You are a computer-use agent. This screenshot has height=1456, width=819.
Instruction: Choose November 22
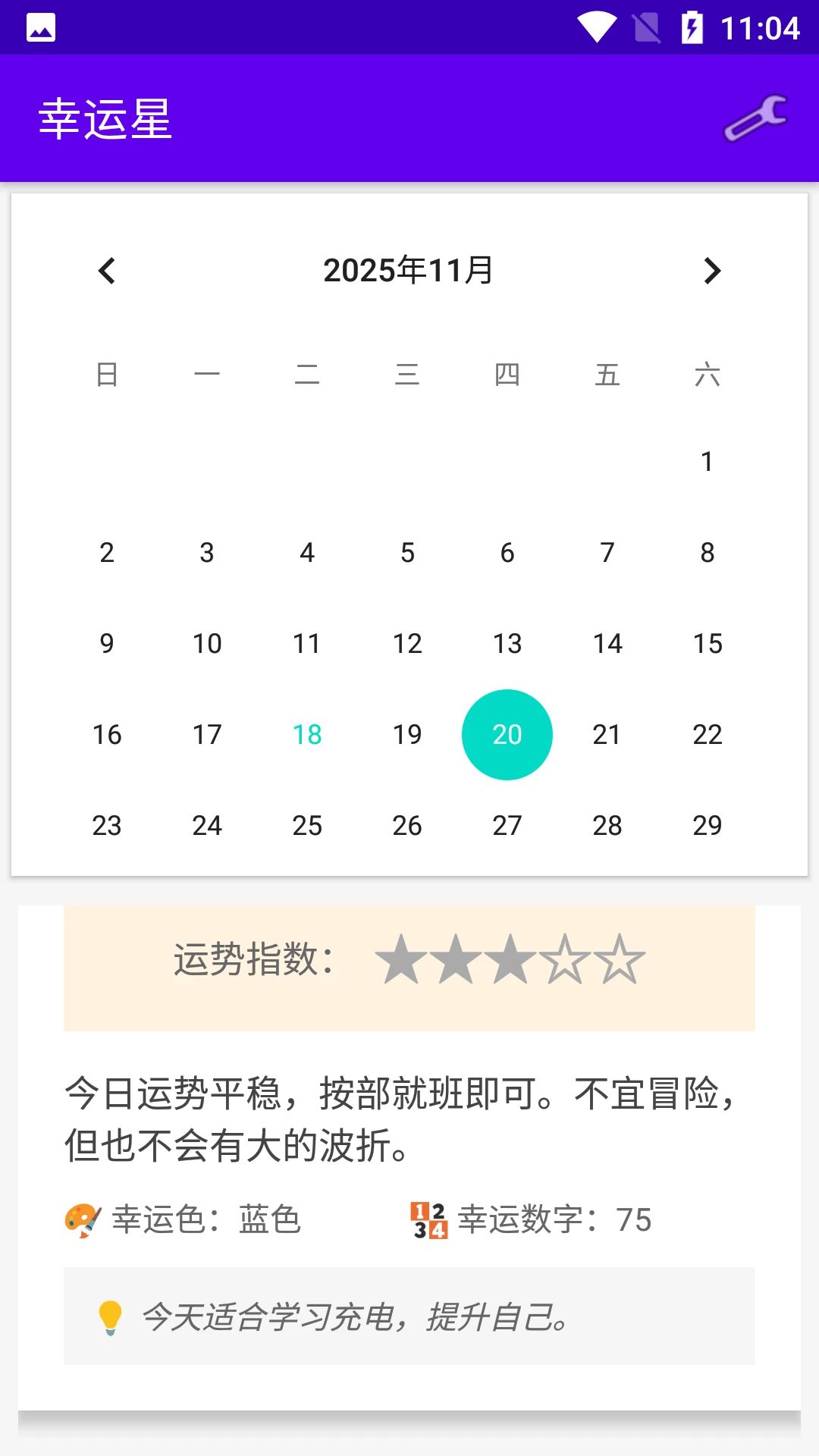(x=707, y=735)
